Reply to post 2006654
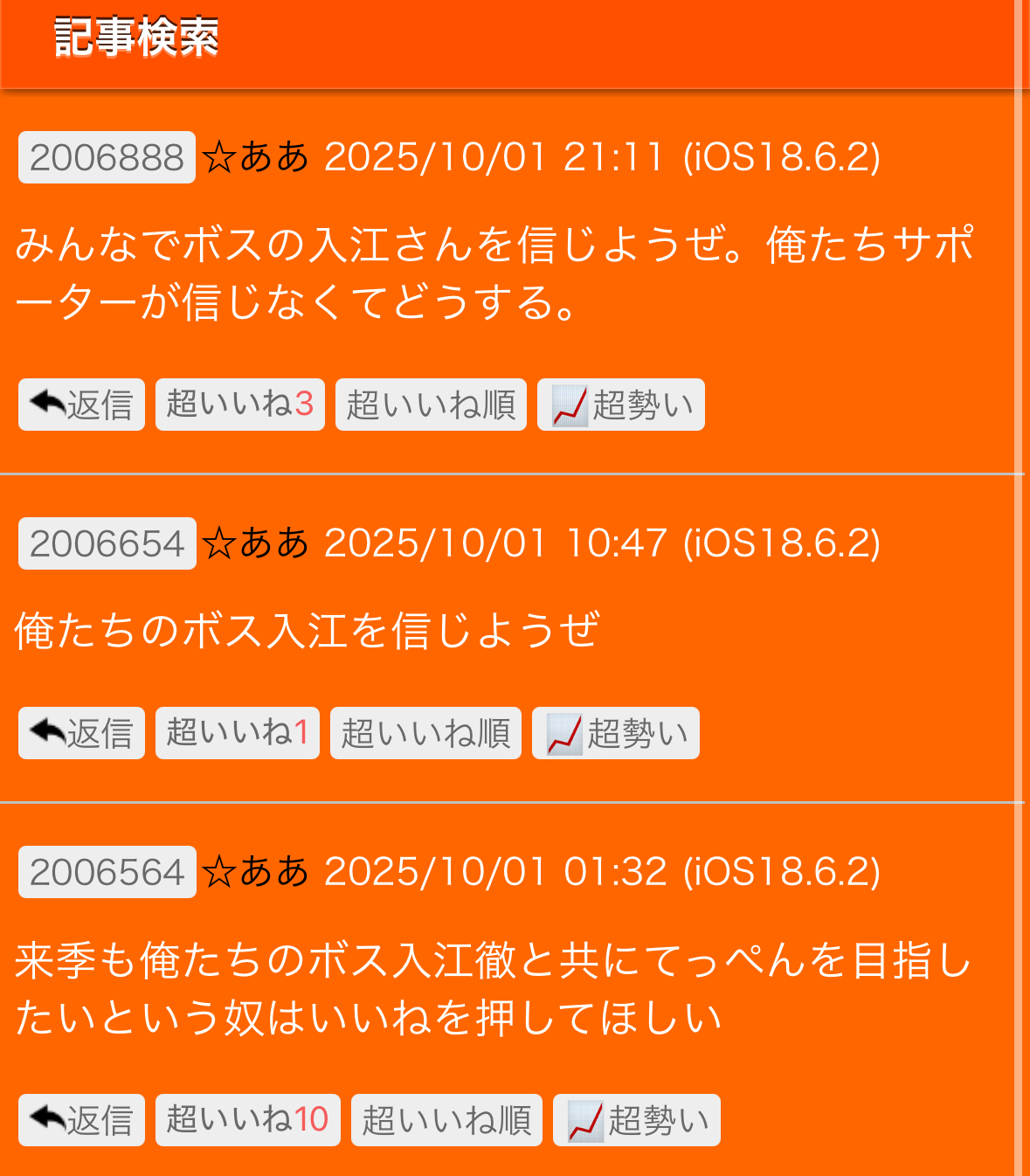The height and width of the screenshot is (1176, 1030). click(81, 733)
